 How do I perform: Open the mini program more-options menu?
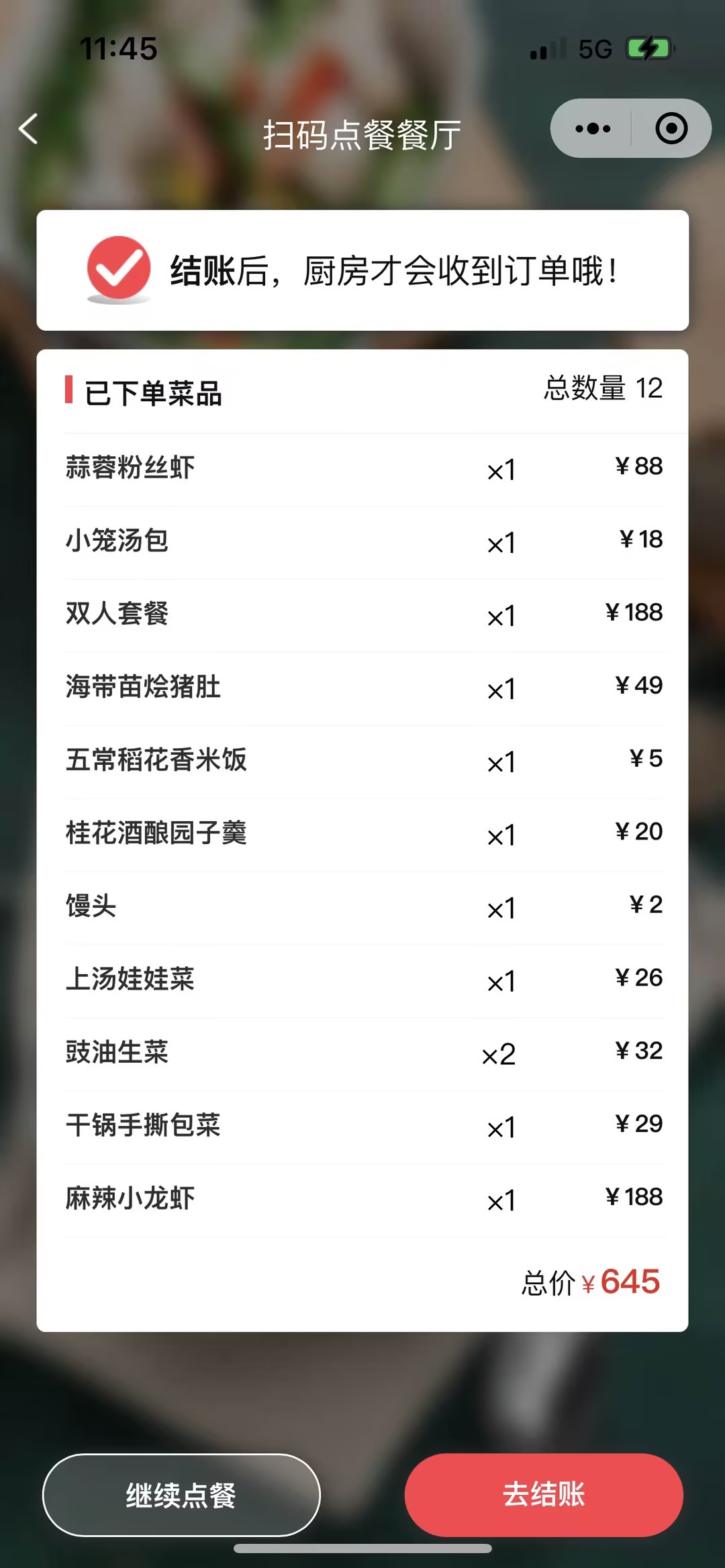pyautogui.click(x=593, y=128)
